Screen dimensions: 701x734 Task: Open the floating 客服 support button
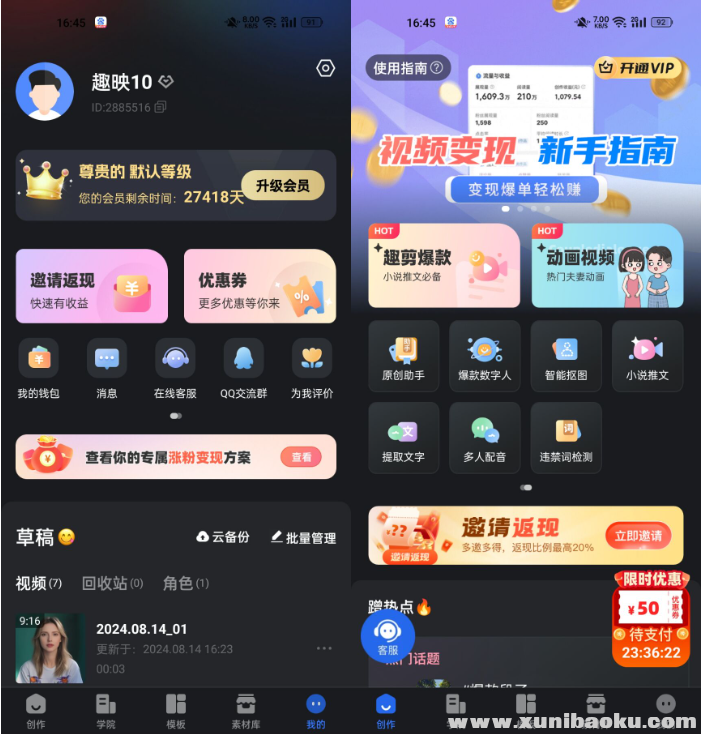387,635
